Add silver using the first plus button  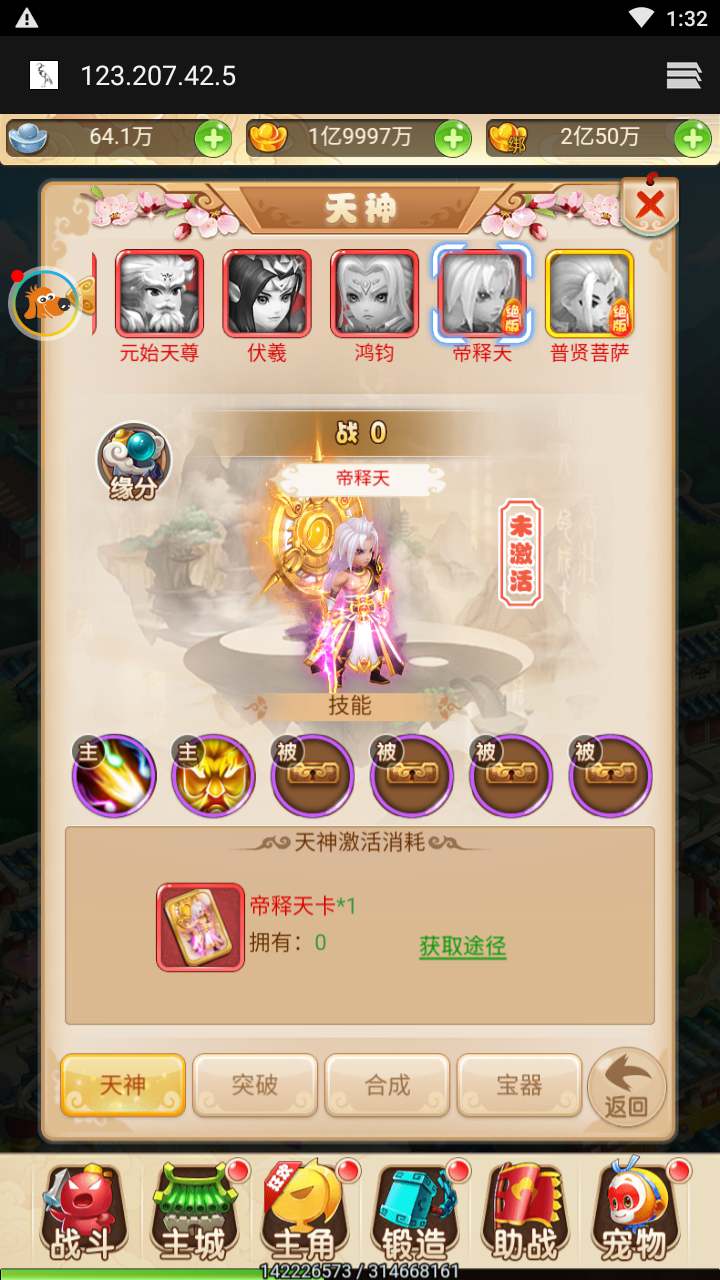click(x=213, y=139)
